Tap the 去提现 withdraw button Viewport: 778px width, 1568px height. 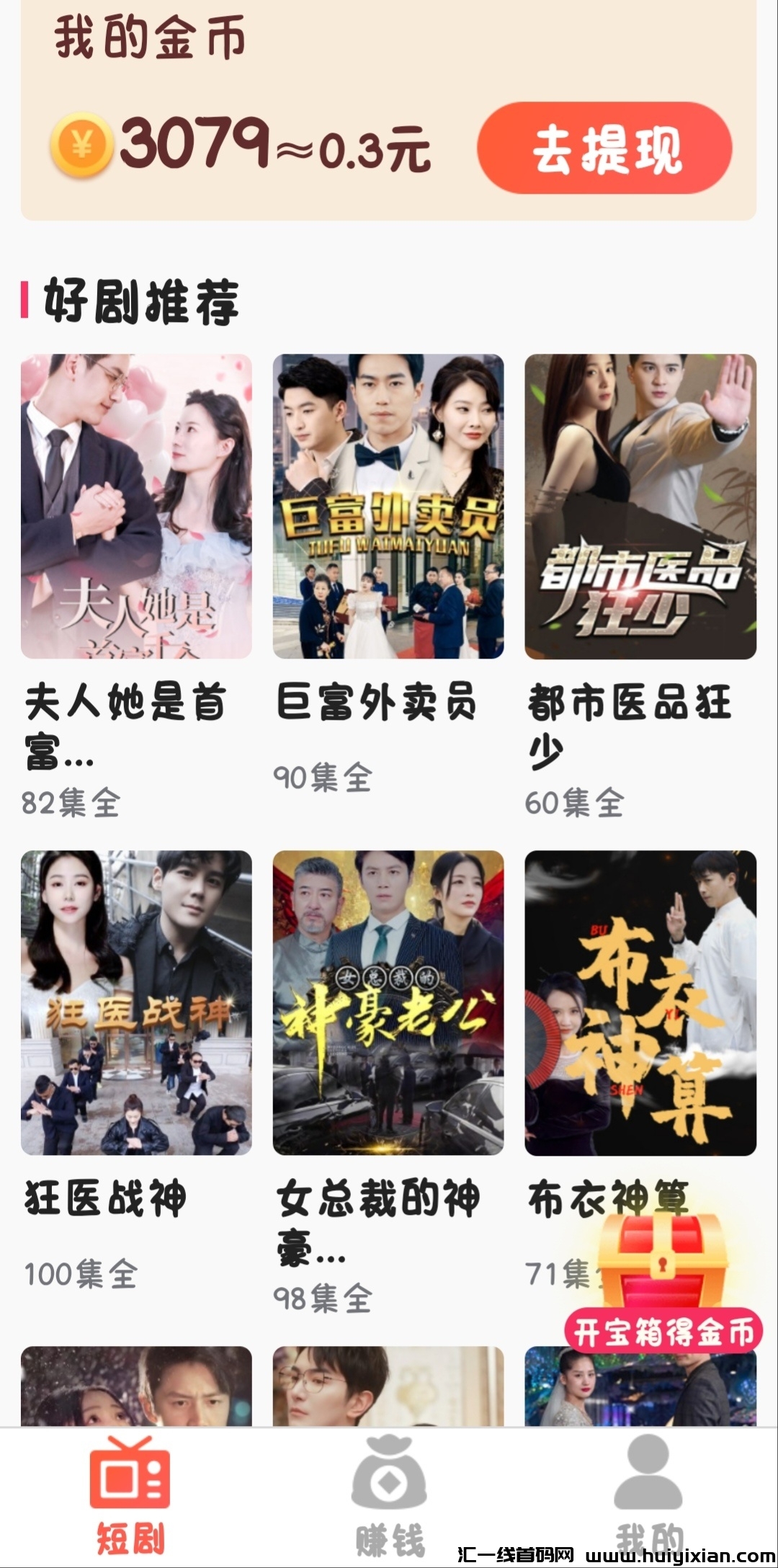(604, 148)
